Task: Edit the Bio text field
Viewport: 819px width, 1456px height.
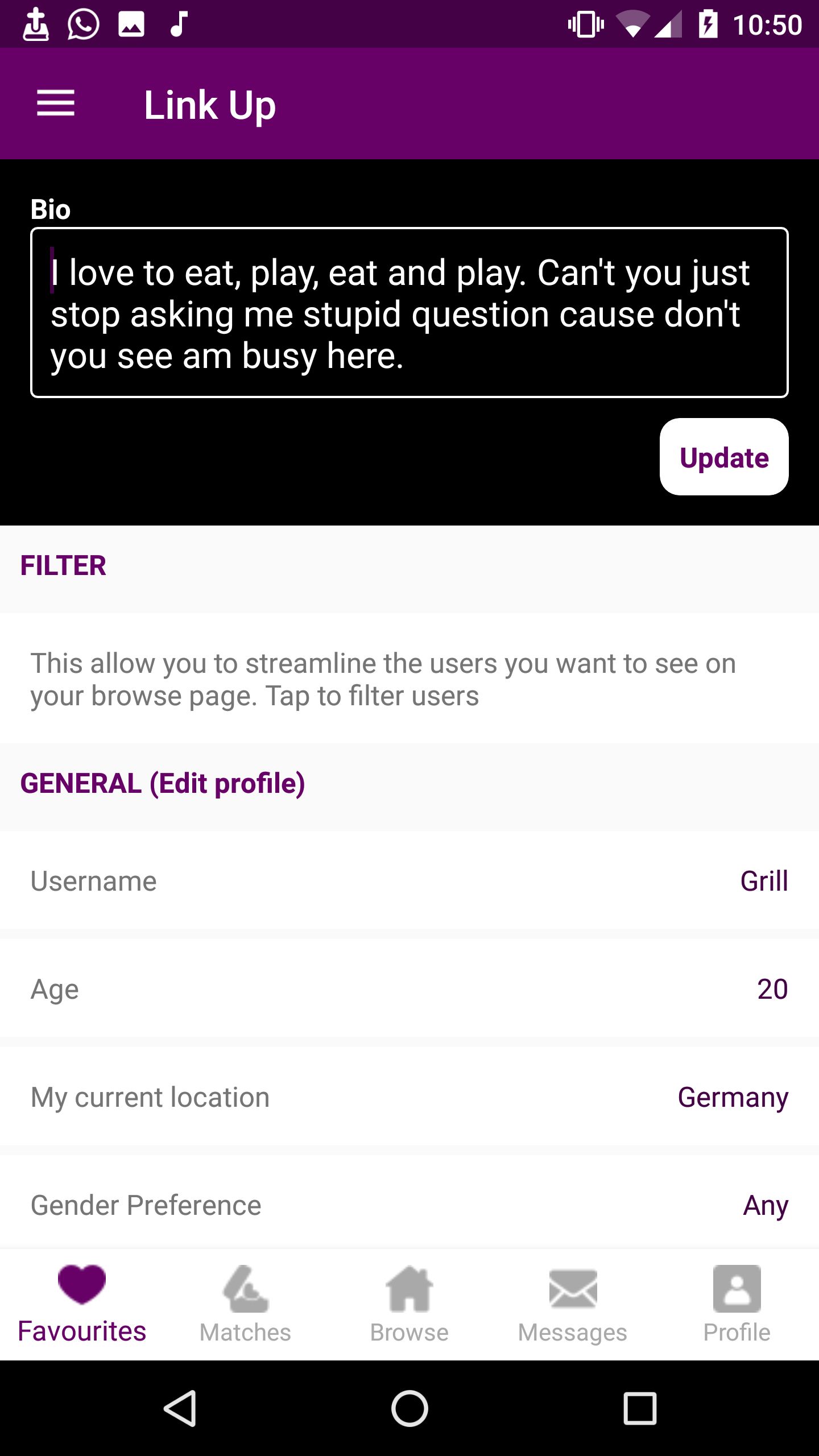Action: (x=409, y=312)
